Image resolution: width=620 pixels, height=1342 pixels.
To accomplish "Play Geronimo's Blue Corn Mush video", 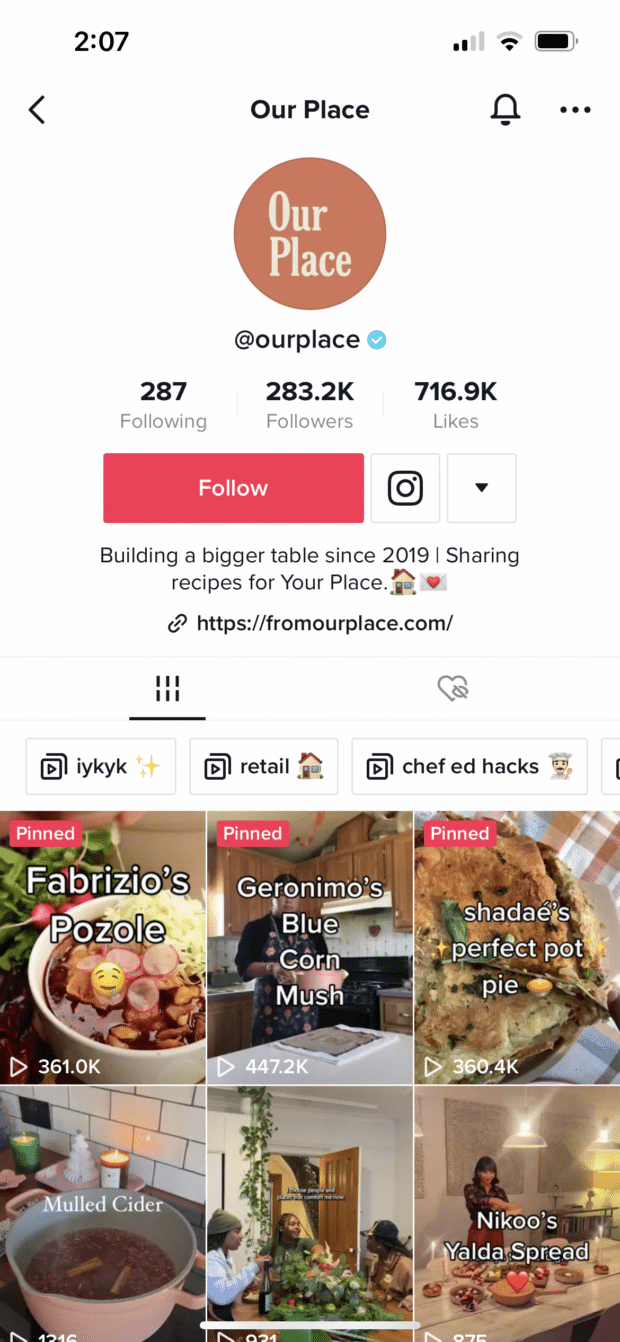I will [310, 947].
